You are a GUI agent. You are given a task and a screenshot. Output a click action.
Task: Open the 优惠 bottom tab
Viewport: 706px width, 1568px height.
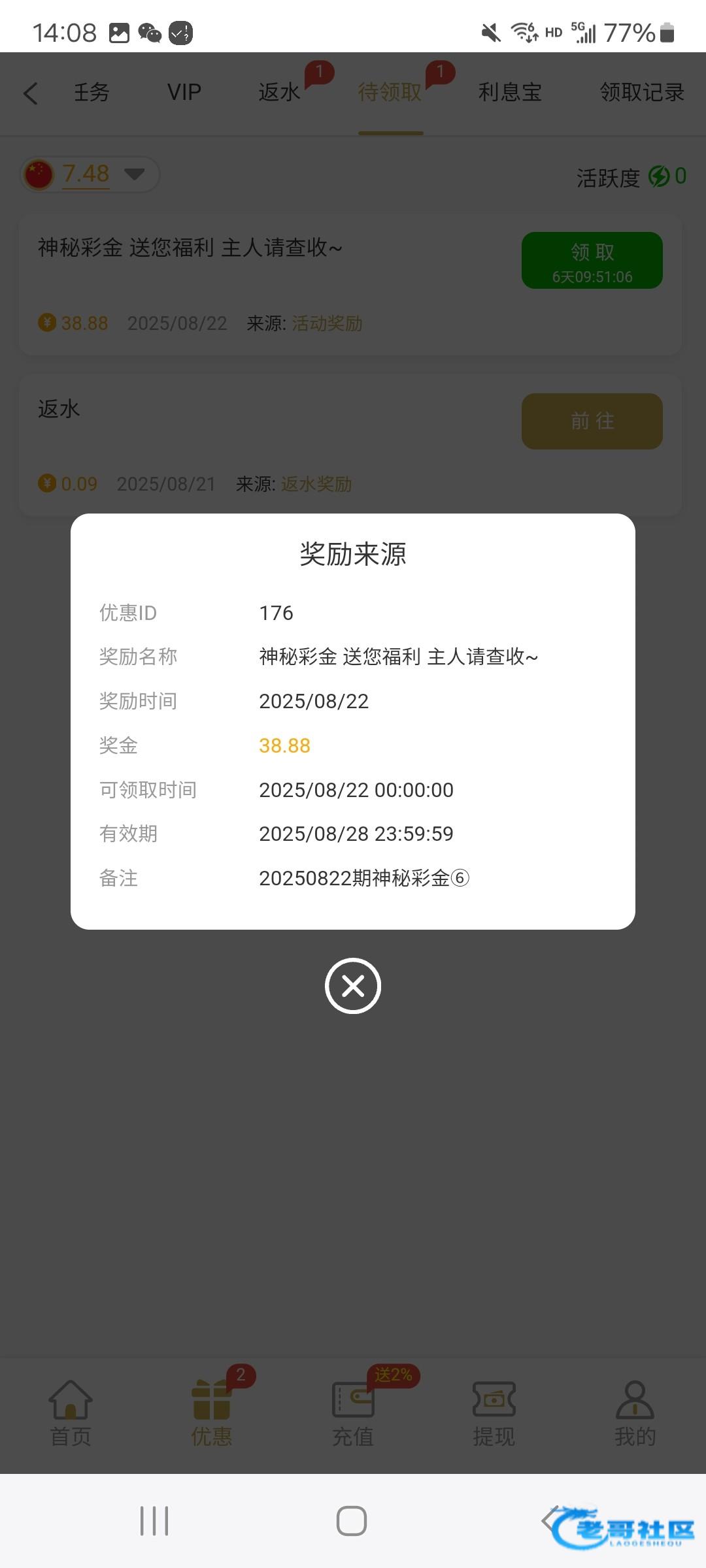point(212,1414)
